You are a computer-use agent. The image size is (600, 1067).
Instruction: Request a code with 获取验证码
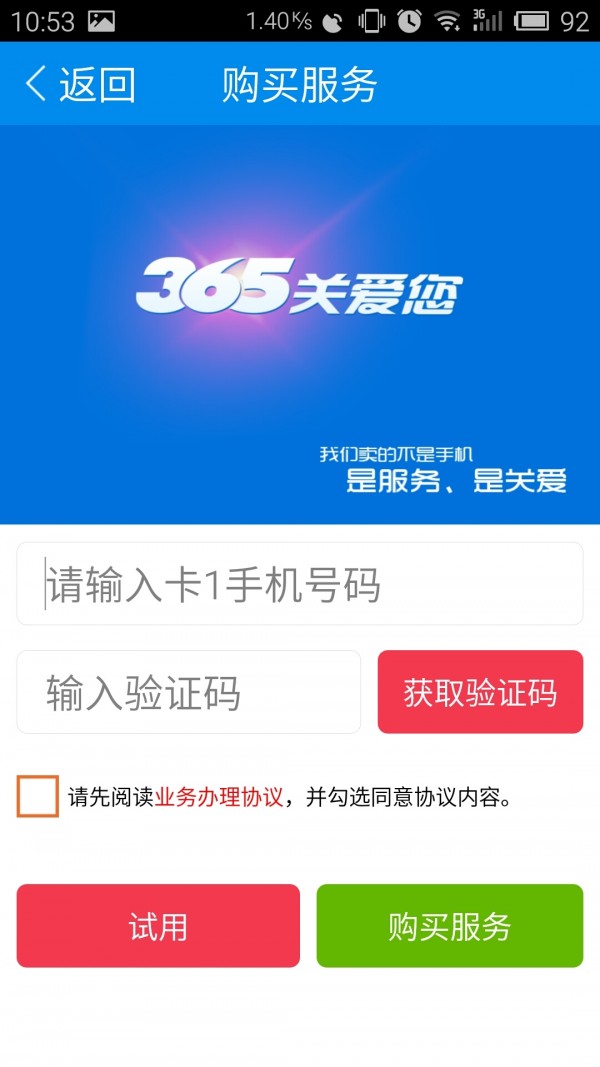(480, 692)
